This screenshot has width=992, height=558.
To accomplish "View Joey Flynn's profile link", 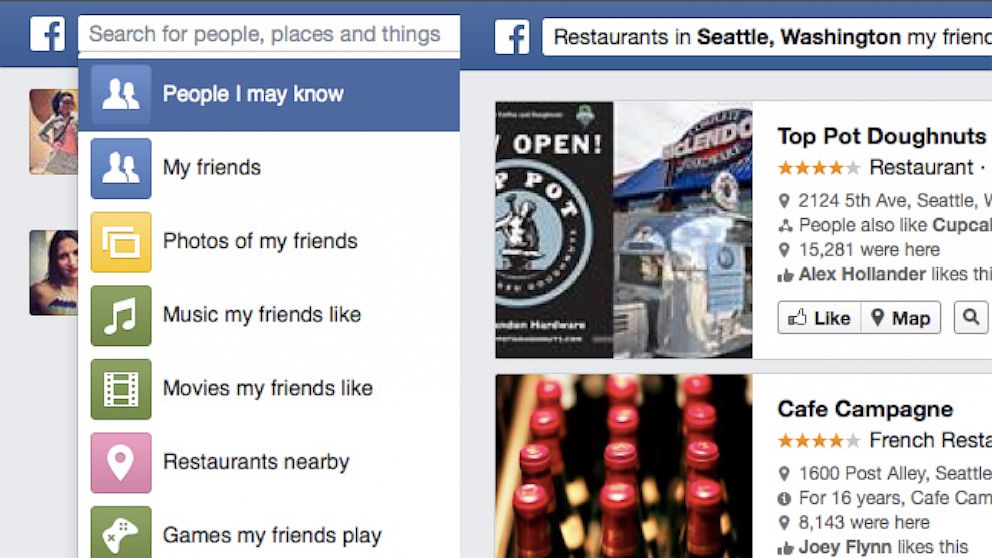I will (846, 547).
